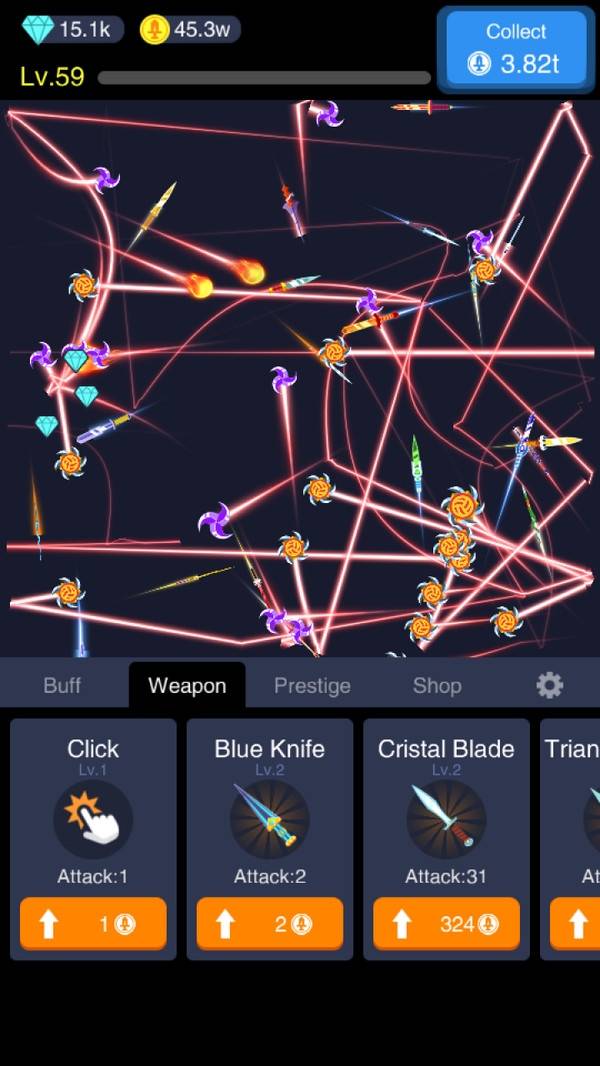Open the Prestige tab

[312, 686]
